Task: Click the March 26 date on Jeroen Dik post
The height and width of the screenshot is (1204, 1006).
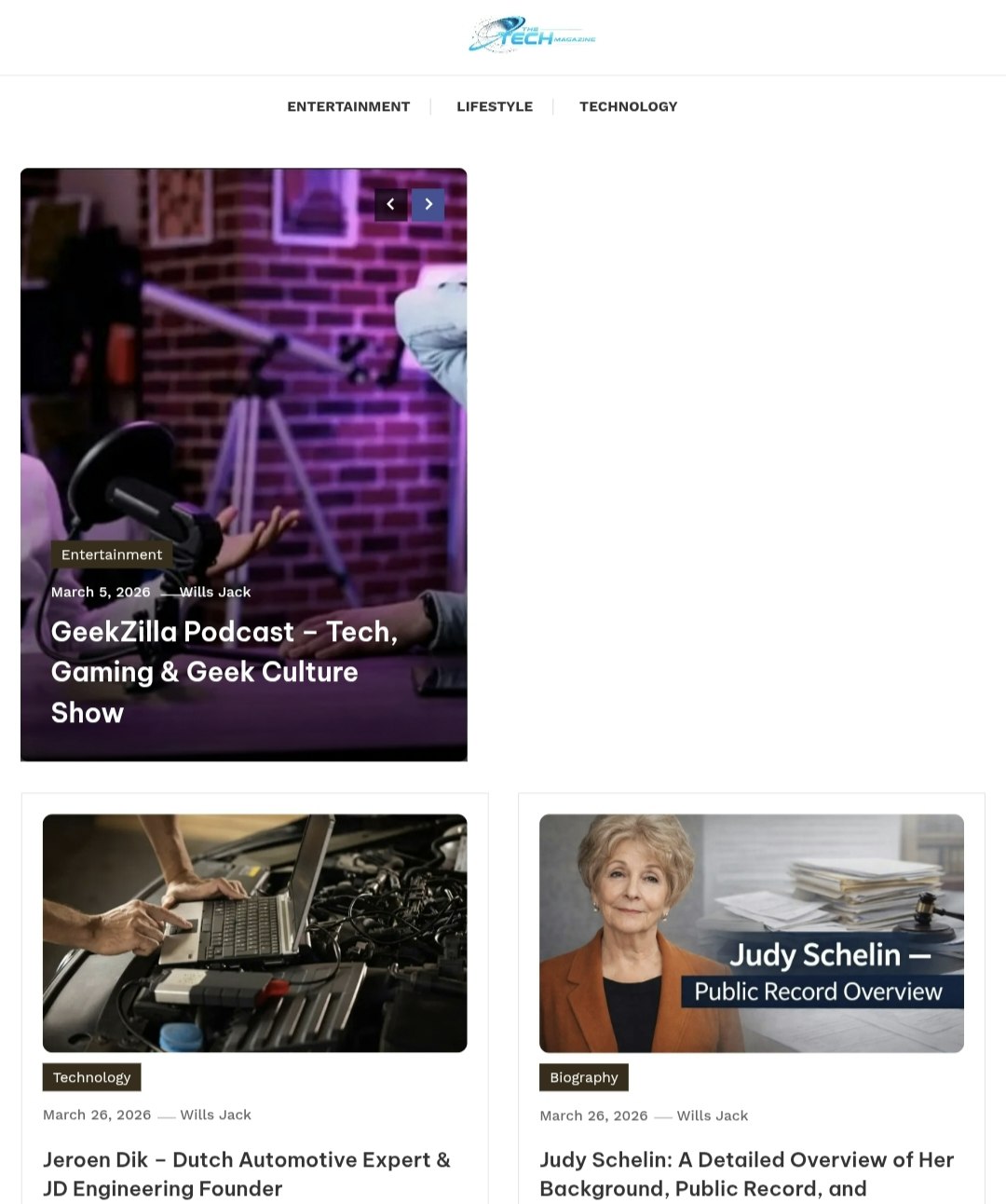Action: tap(98, 1114)
